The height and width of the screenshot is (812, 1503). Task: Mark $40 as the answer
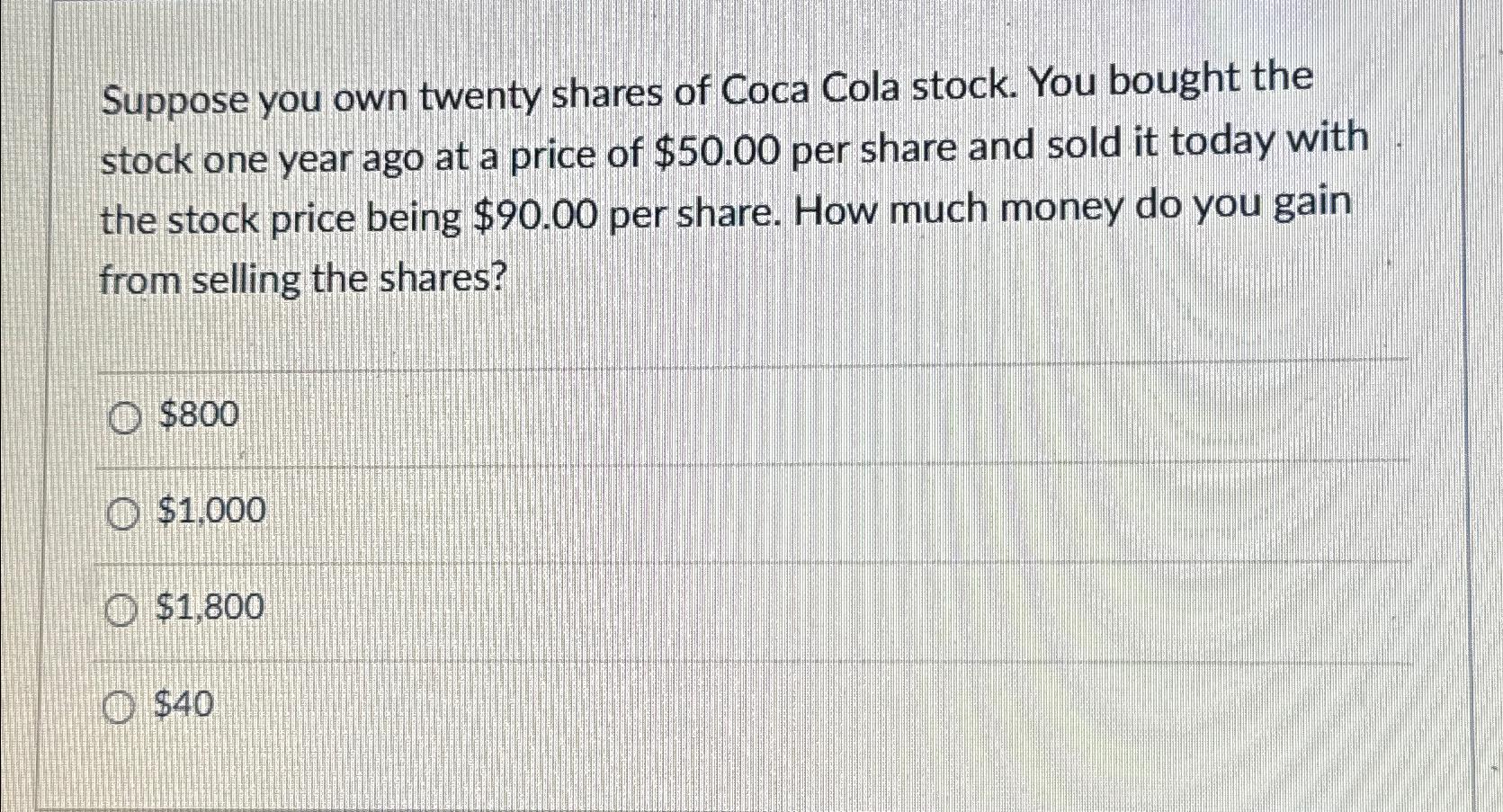point(119,709)
